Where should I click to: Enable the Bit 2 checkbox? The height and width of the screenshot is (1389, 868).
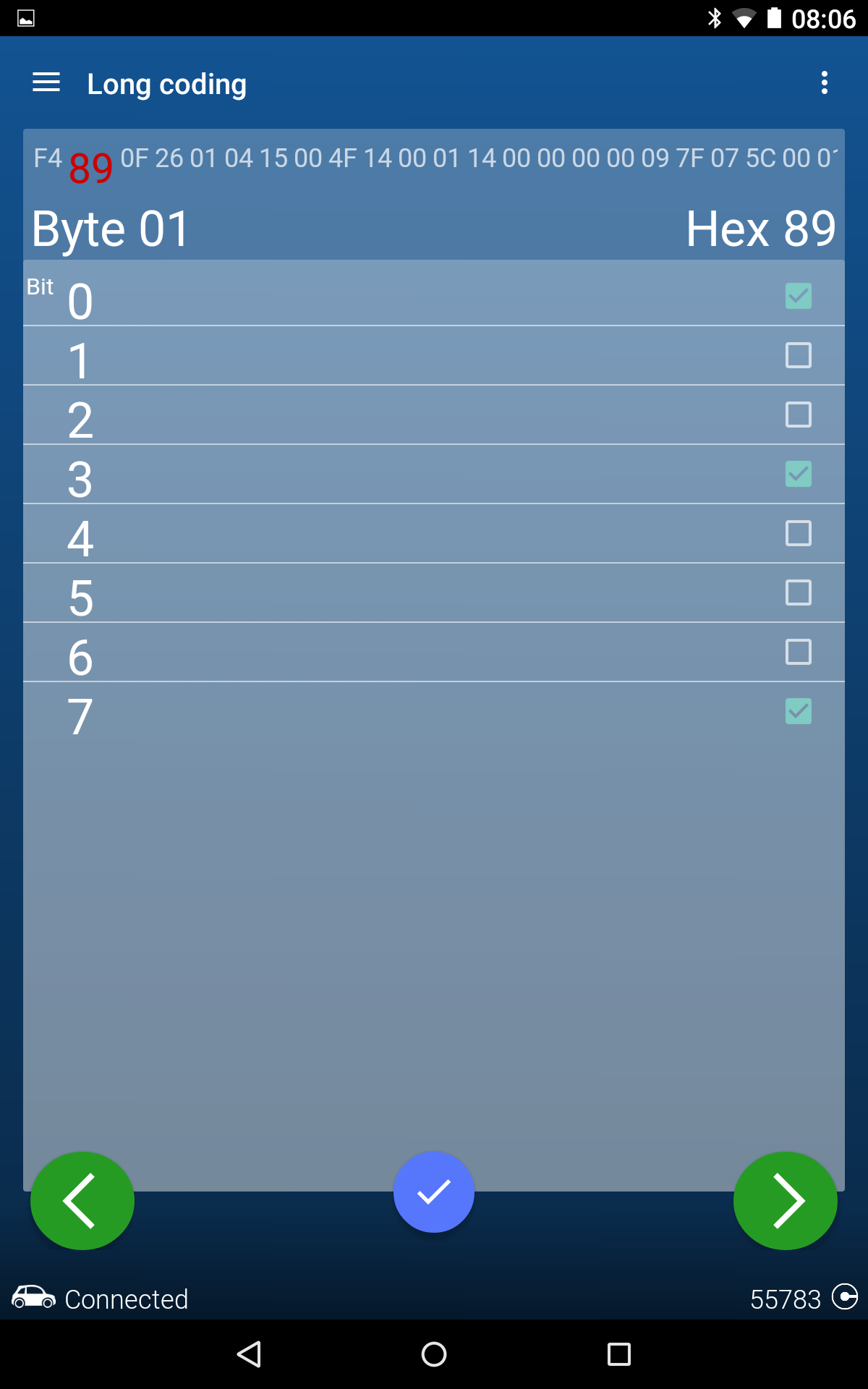click(x=798, y=415)
